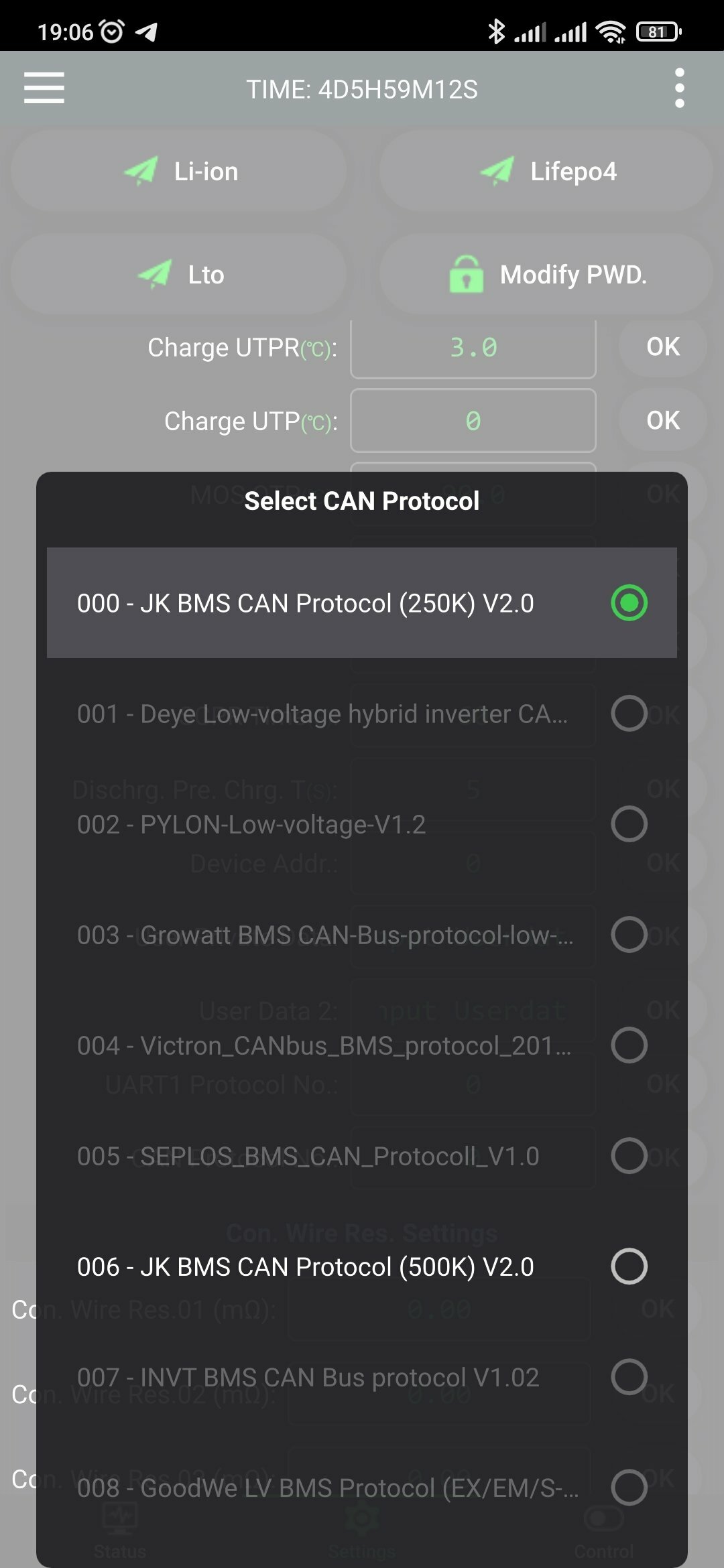Choose 001 - Deye Low-voltage hybrid inverter protocol

coord(362,714)
